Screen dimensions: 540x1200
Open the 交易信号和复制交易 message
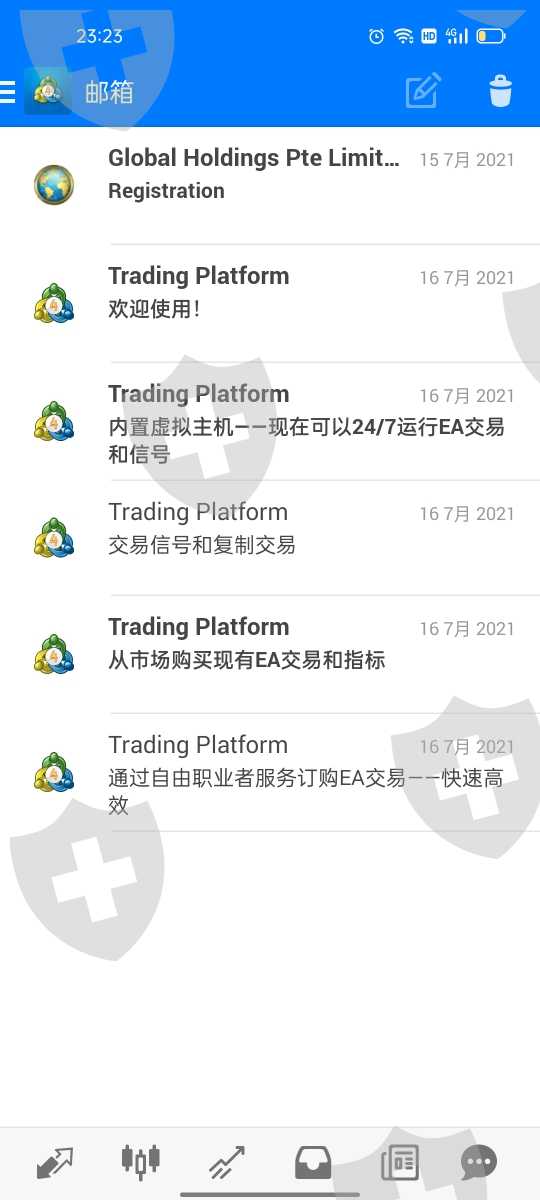click(270, 538)
